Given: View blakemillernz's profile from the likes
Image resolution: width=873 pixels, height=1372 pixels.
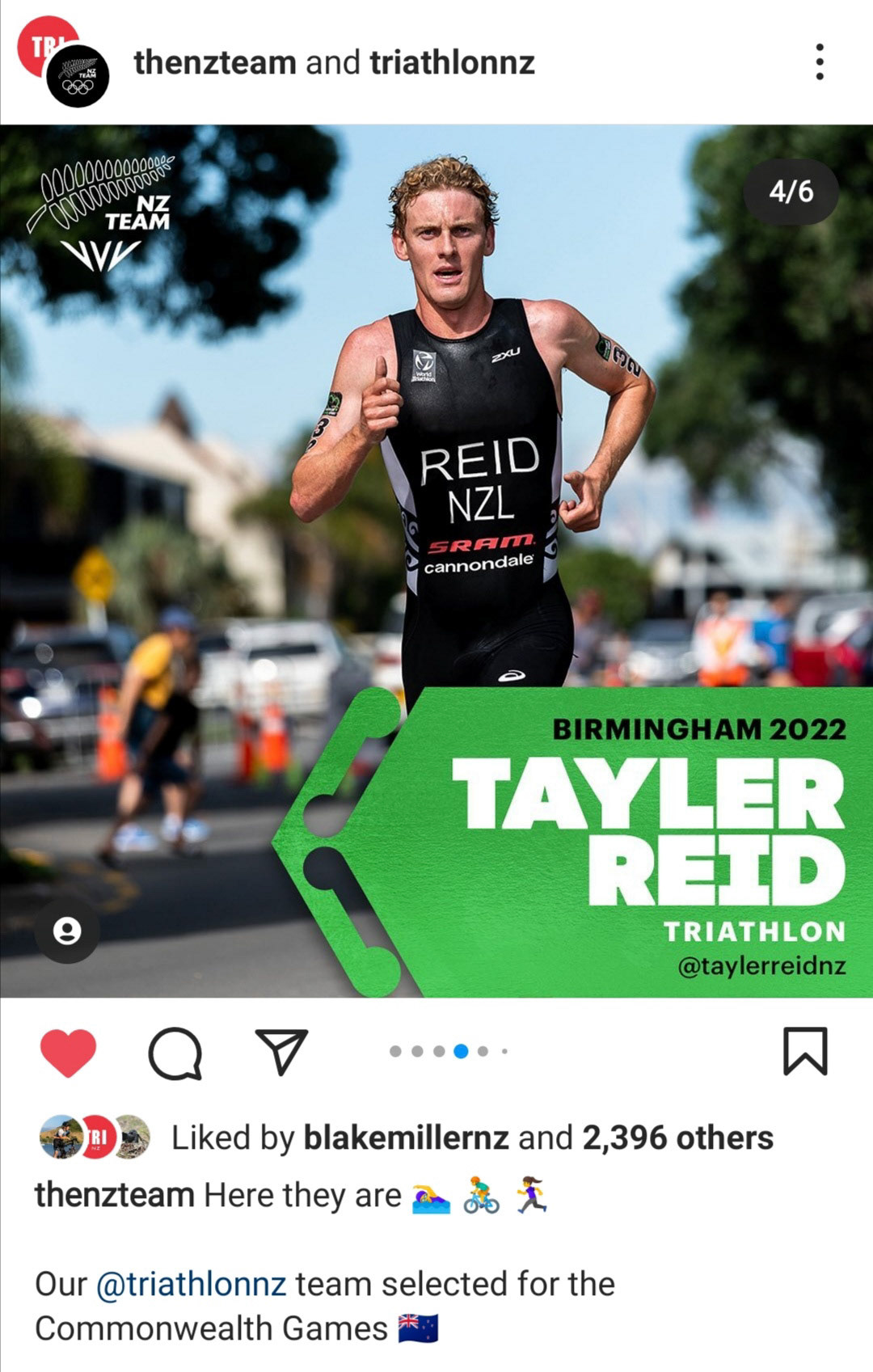Looking at the screenshot, I should 406,1138.
